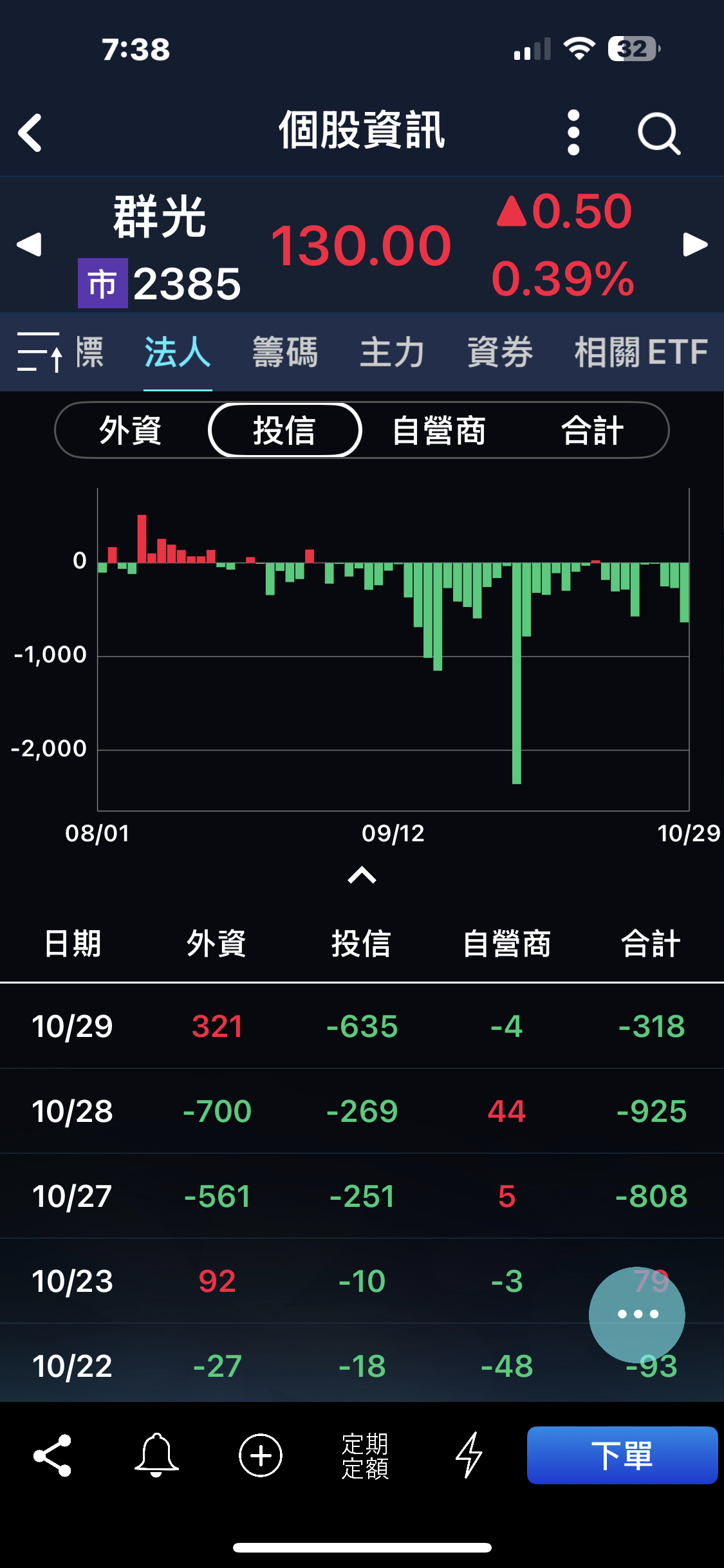This screenshot has height=1568, width=724.
Task: Share this stock page
Action: pyautogui.click(x=53, y=1455)
